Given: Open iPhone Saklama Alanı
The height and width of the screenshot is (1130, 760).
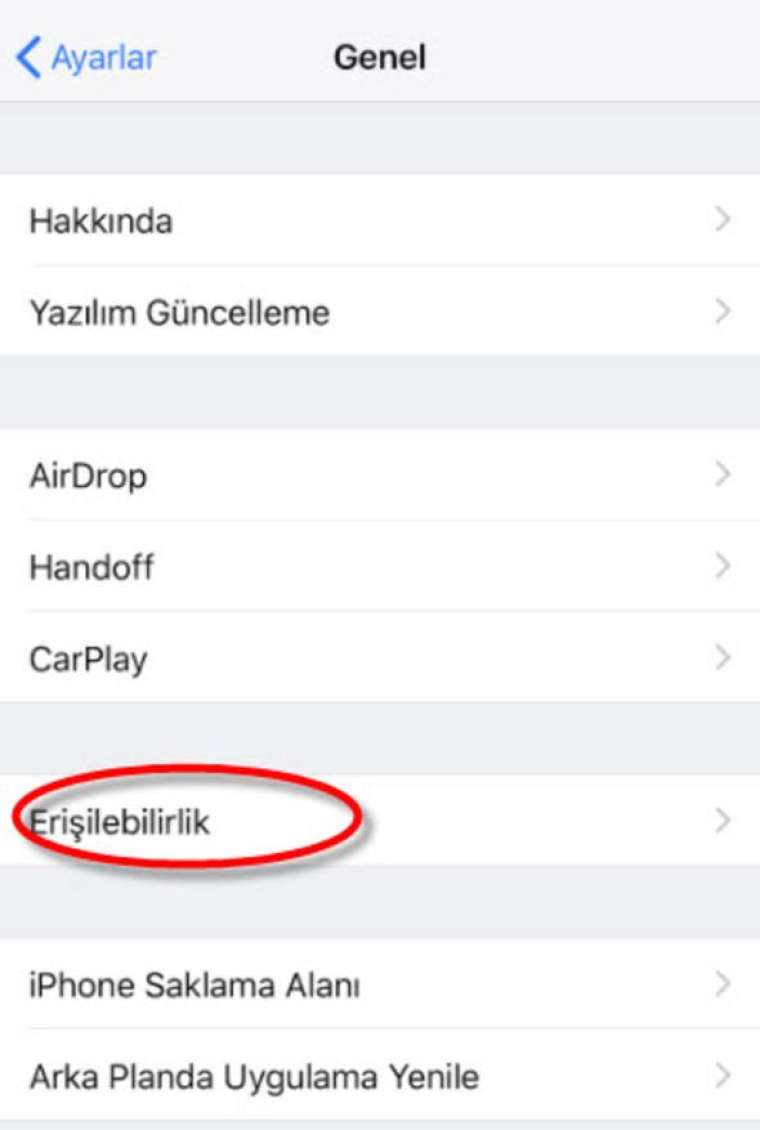Looking at the screenshot, I should coord(380,986).
